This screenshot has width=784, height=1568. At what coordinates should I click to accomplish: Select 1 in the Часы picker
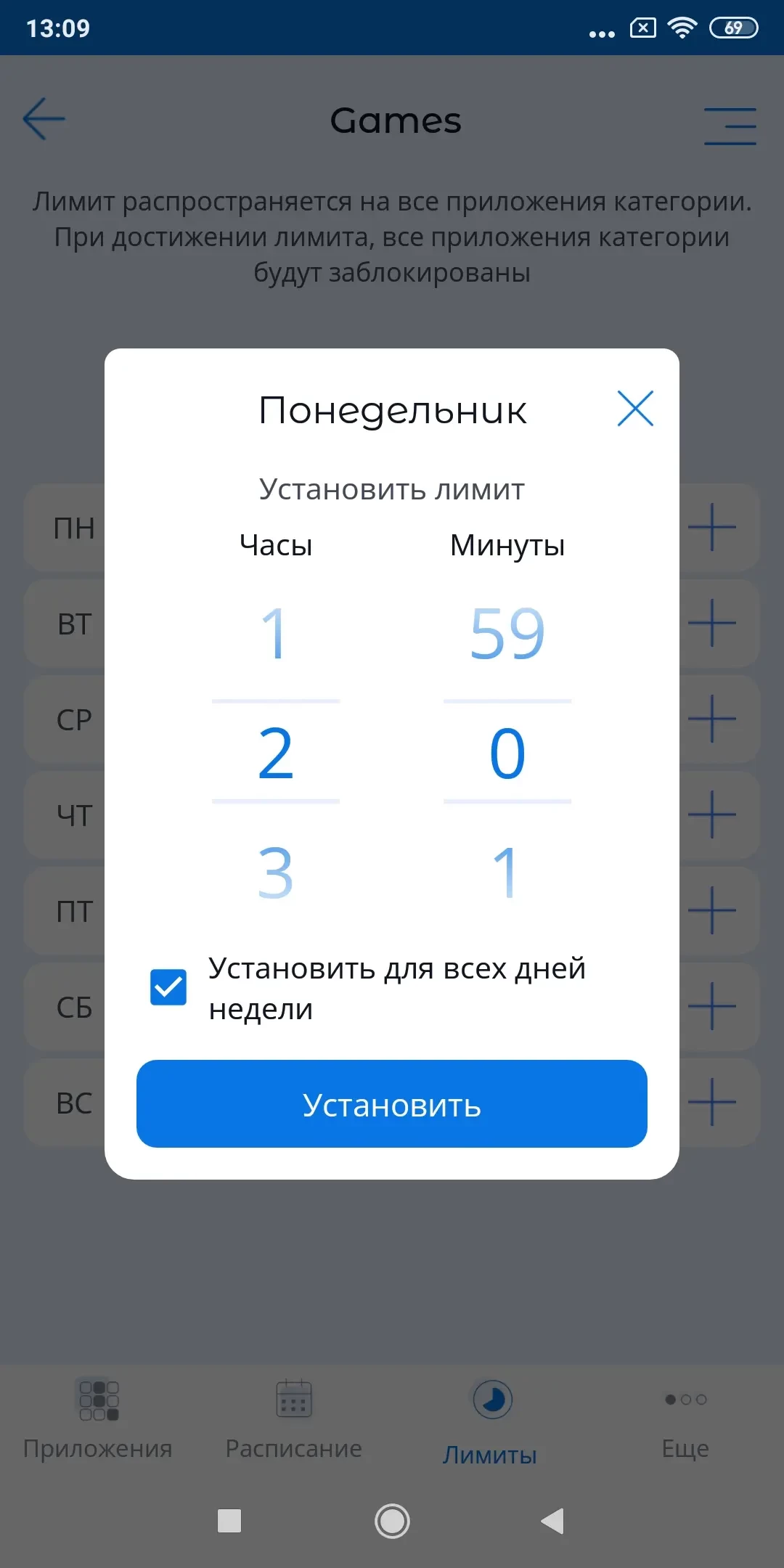(275, 634)
